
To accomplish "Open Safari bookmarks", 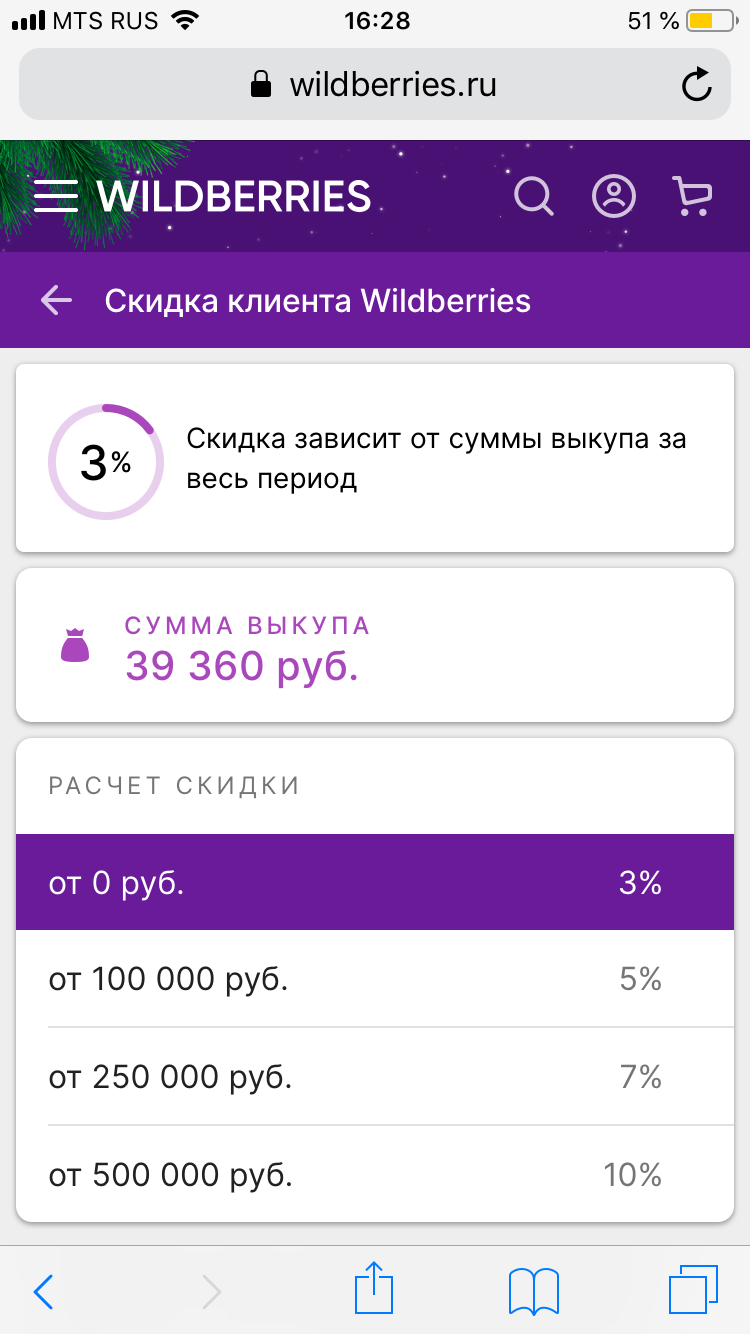I will pyautogui.click(x=533, y=1291).
